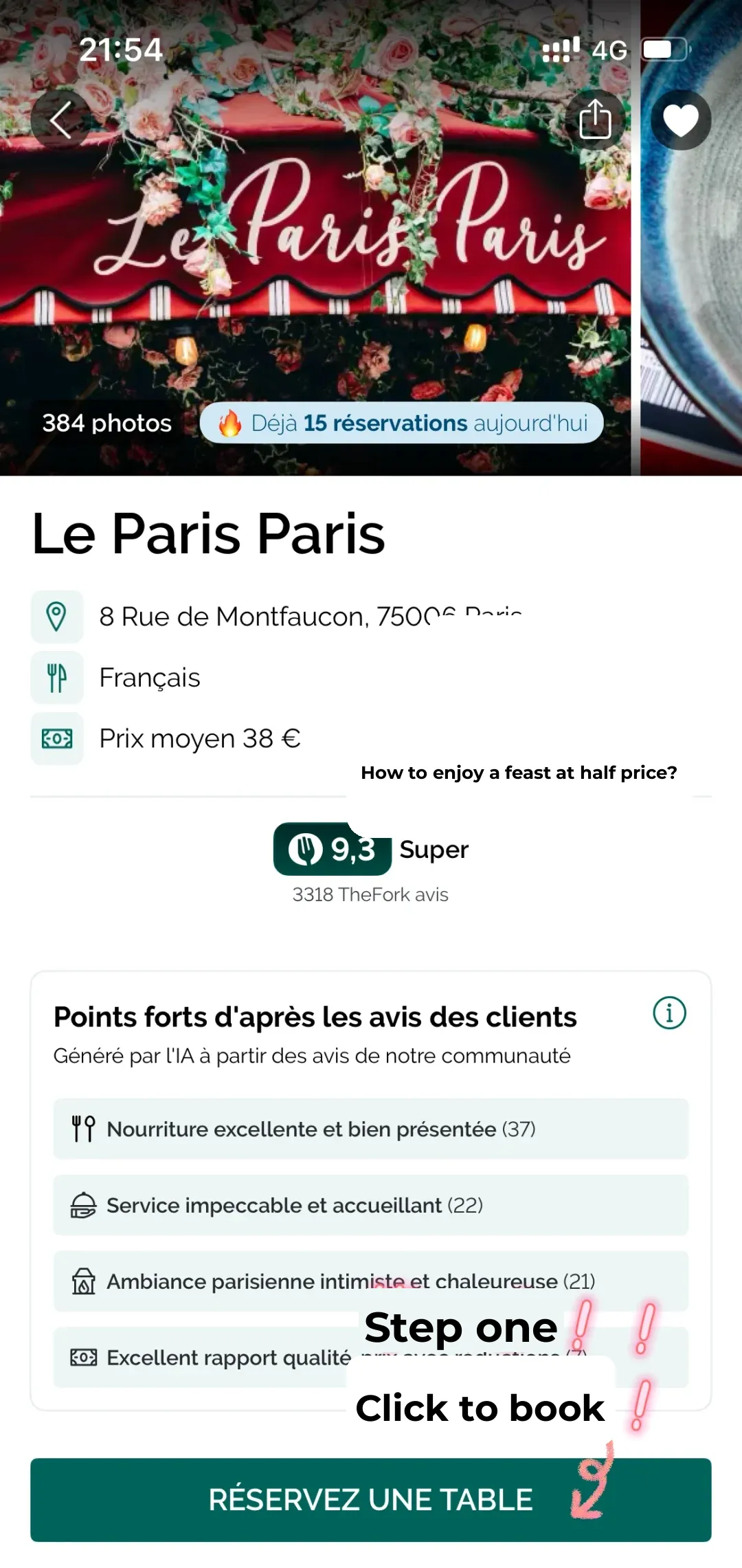
Task: Tap the Déjà 15 réservations badge
Action: 401,423
